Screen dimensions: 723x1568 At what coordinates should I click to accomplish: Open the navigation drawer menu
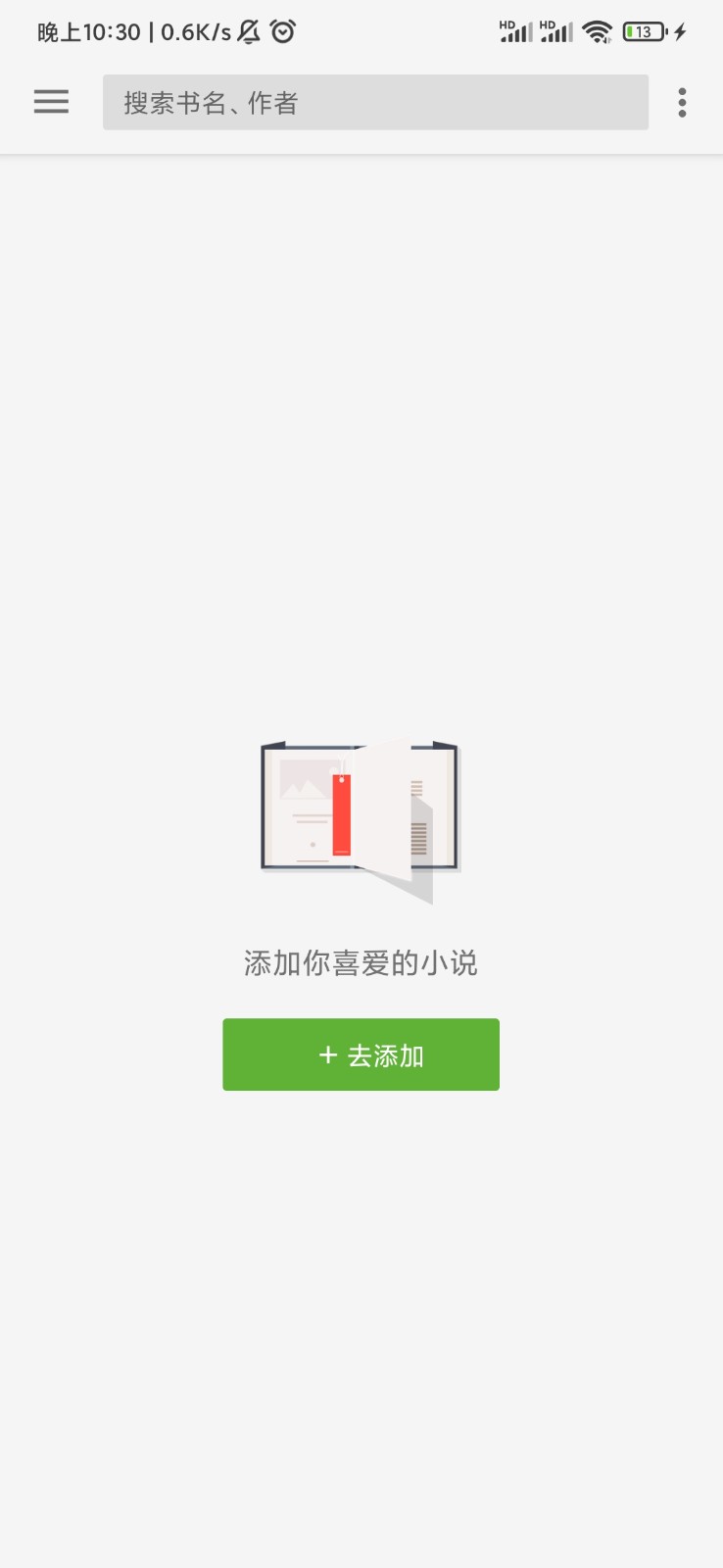tap(51, 102)
